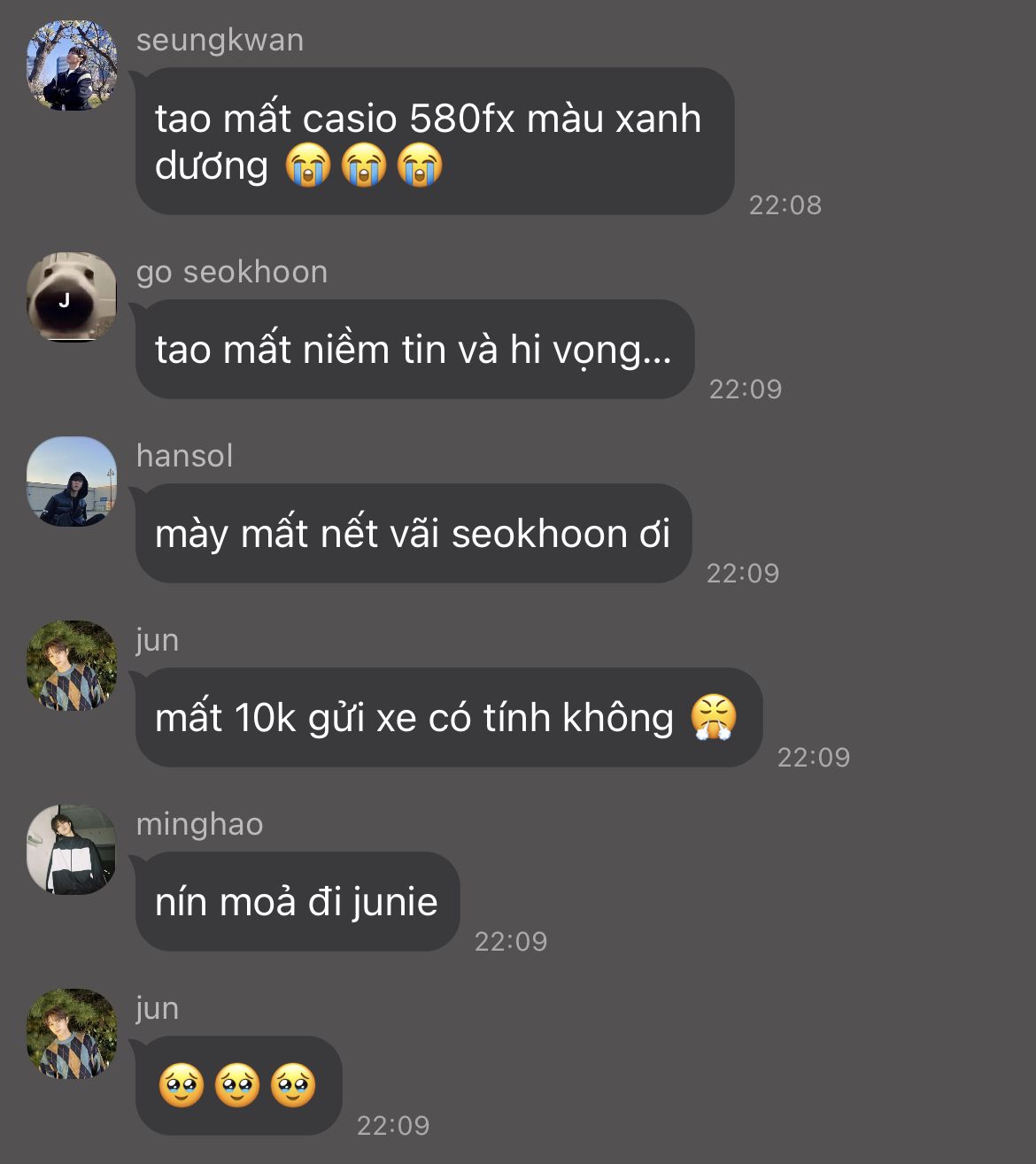Tap jun's avatar beside the 10k message
This screenshot has width=1036, height=1164.
[72, 666]
